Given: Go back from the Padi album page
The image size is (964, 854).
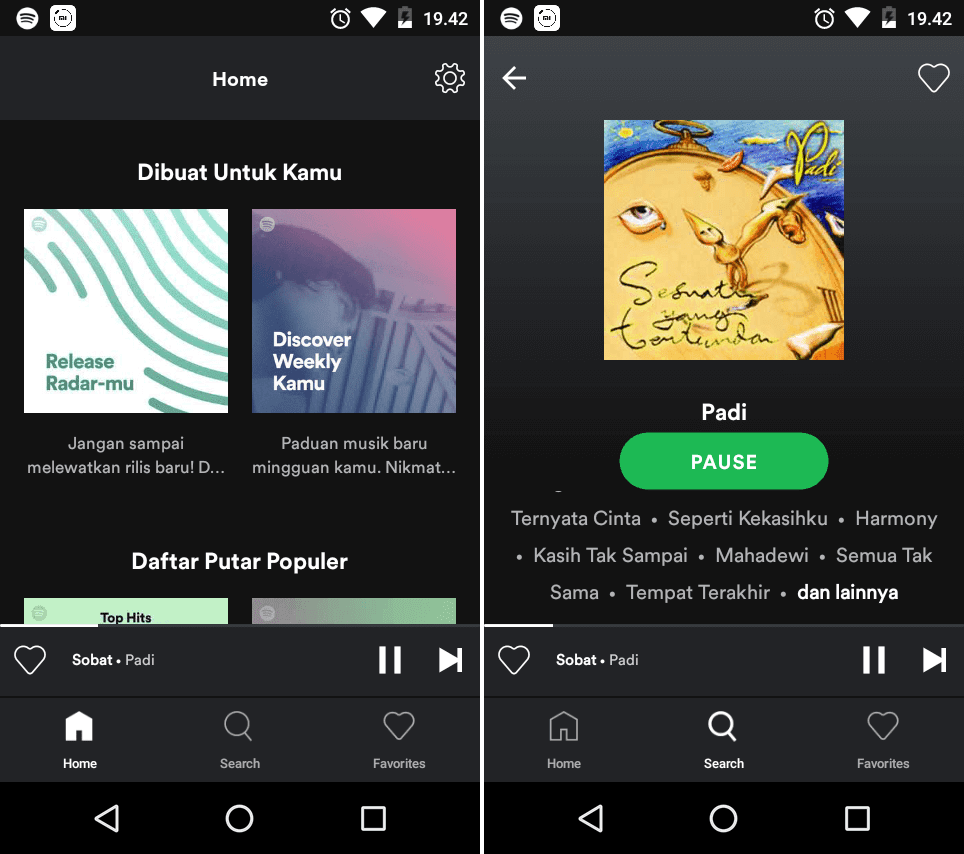Looking at the screenshot, I should (x=514, y=78).
